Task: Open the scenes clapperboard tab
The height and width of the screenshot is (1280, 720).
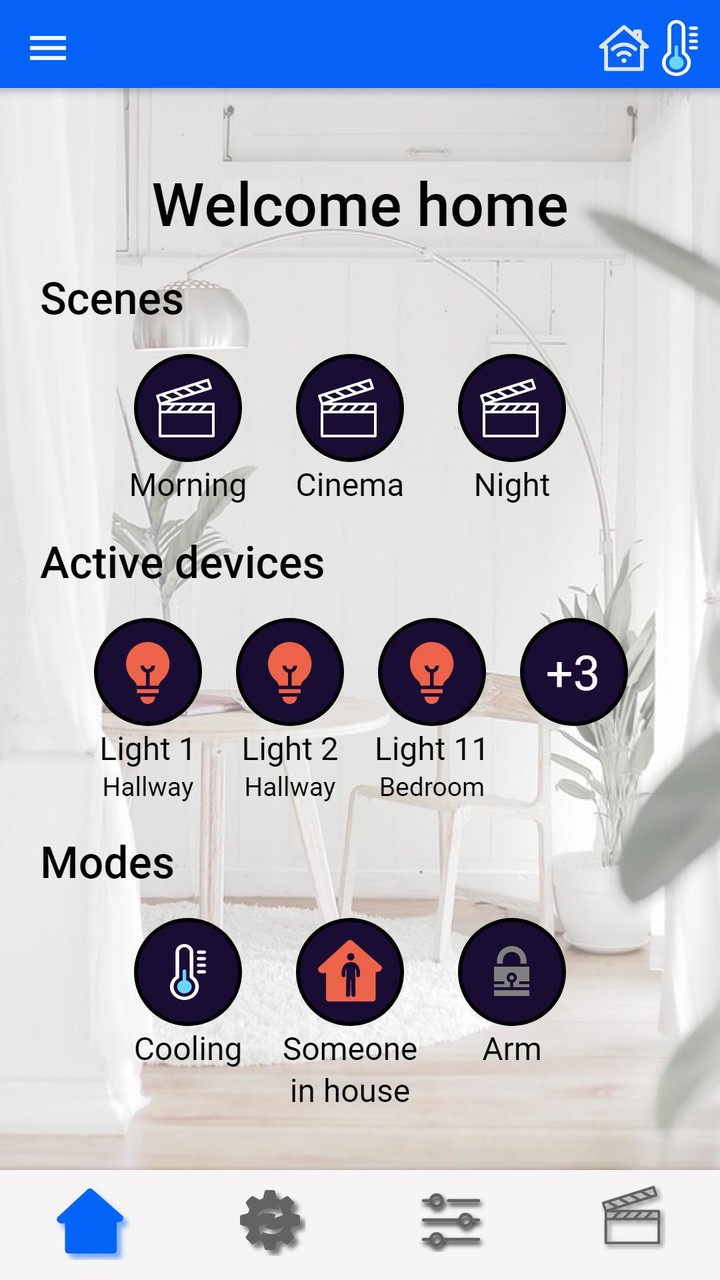Action: (632, 1217)
